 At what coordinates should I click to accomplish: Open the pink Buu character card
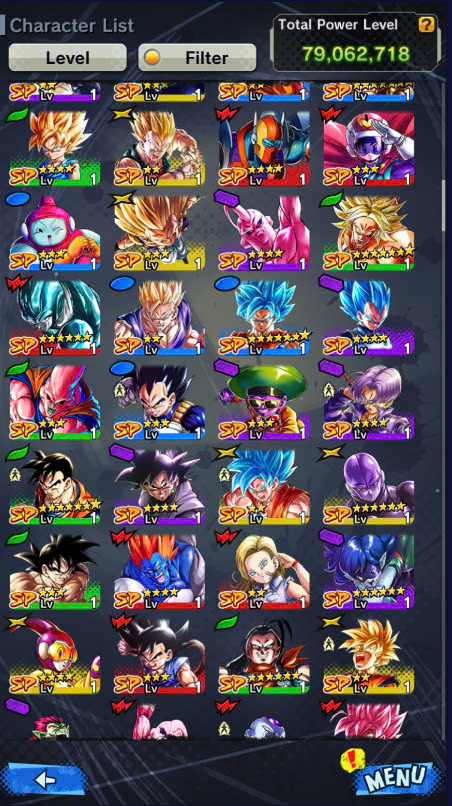click(x=264, y=232)
